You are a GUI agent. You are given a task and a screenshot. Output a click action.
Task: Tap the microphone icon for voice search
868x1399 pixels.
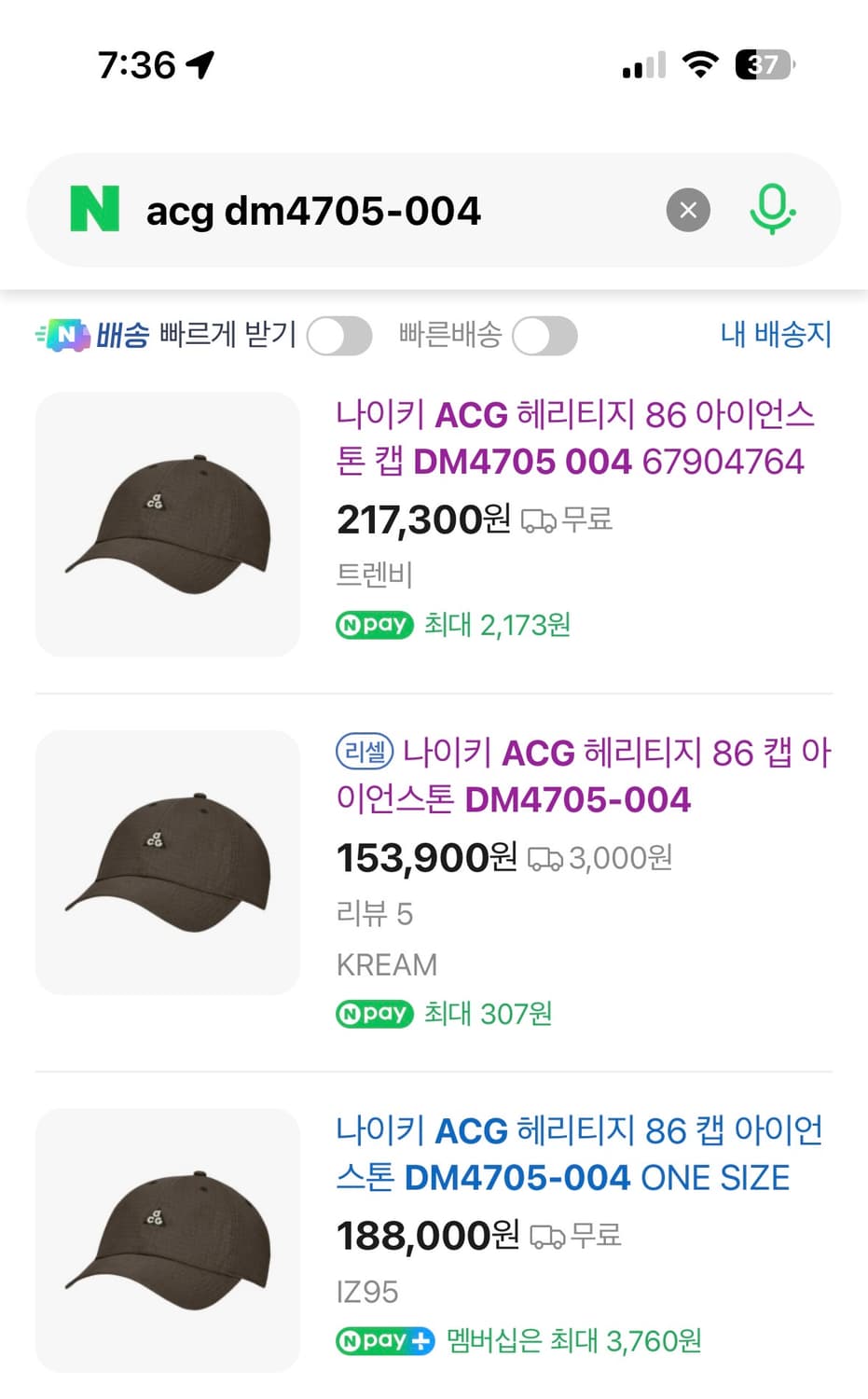(x=773, y=210)
